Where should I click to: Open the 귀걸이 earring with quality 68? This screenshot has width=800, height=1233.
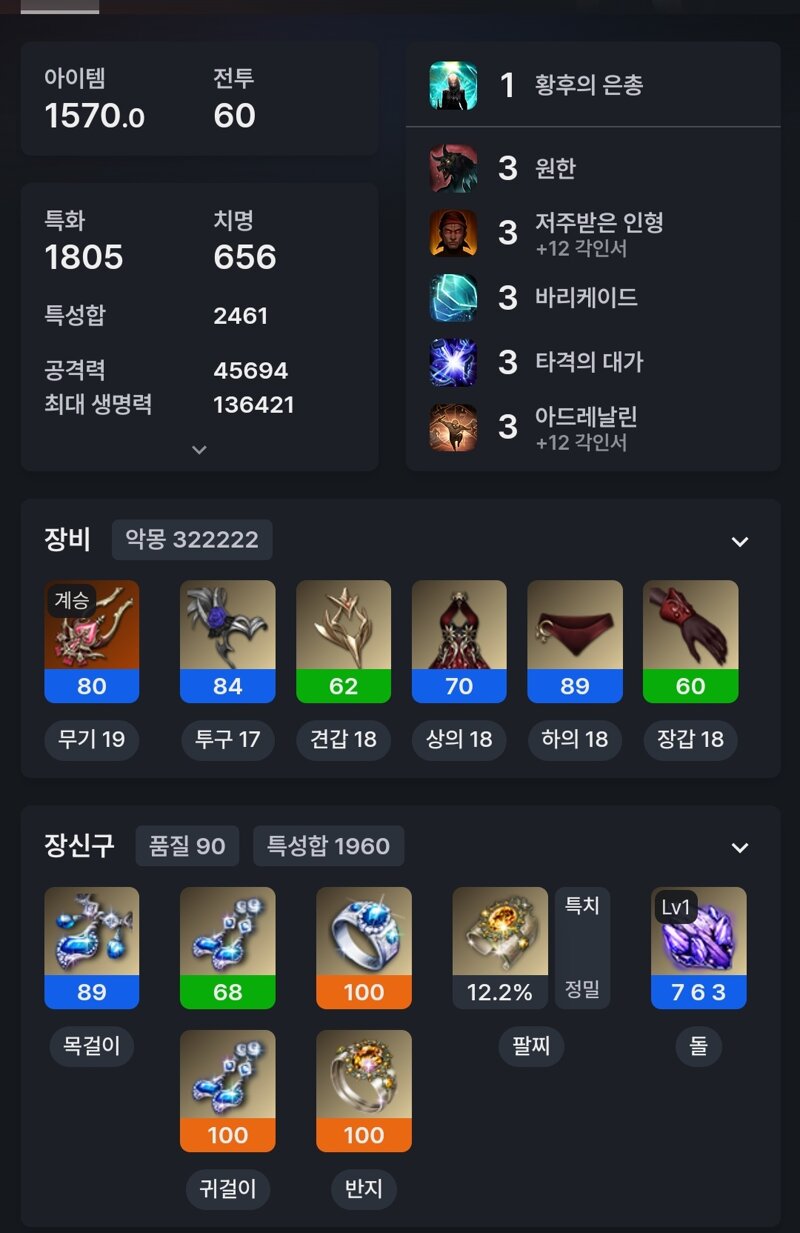pos(227,947)
